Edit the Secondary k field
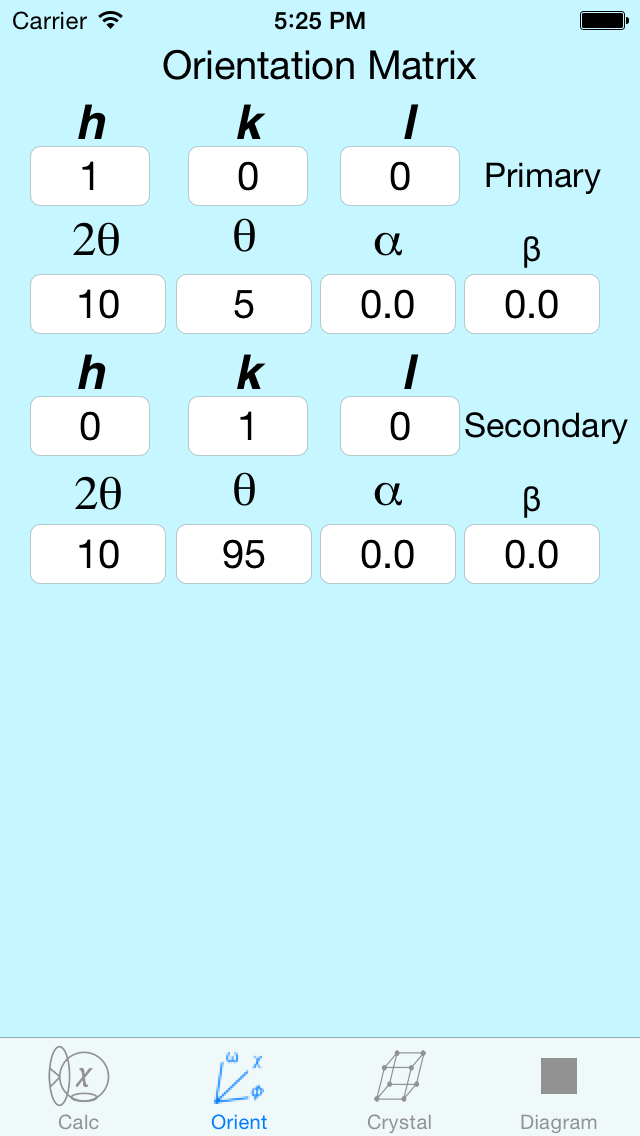Viewport: 640px width, 1136px height. (248, 426)
